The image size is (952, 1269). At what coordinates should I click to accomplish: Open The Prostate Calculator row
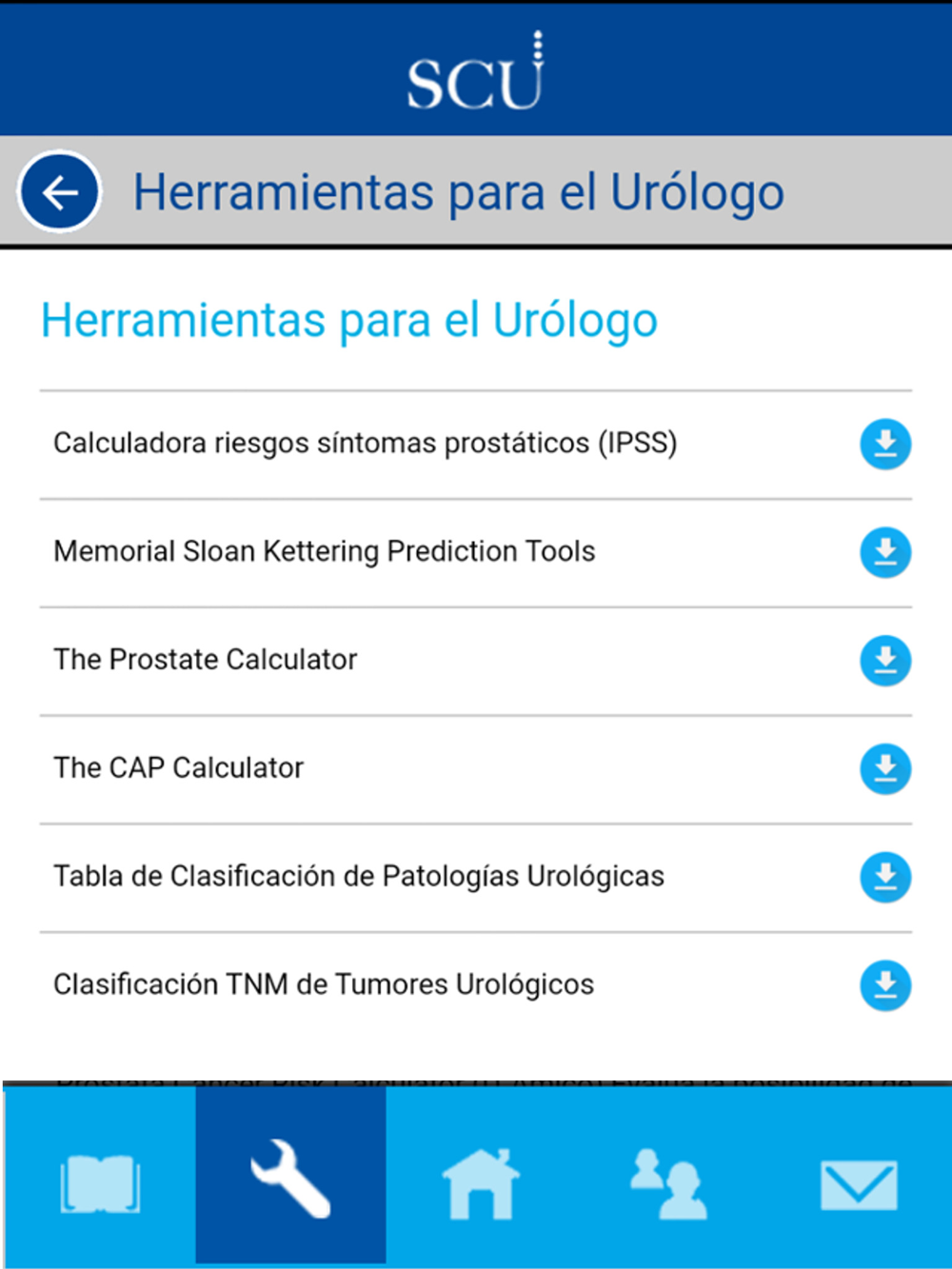206,660
